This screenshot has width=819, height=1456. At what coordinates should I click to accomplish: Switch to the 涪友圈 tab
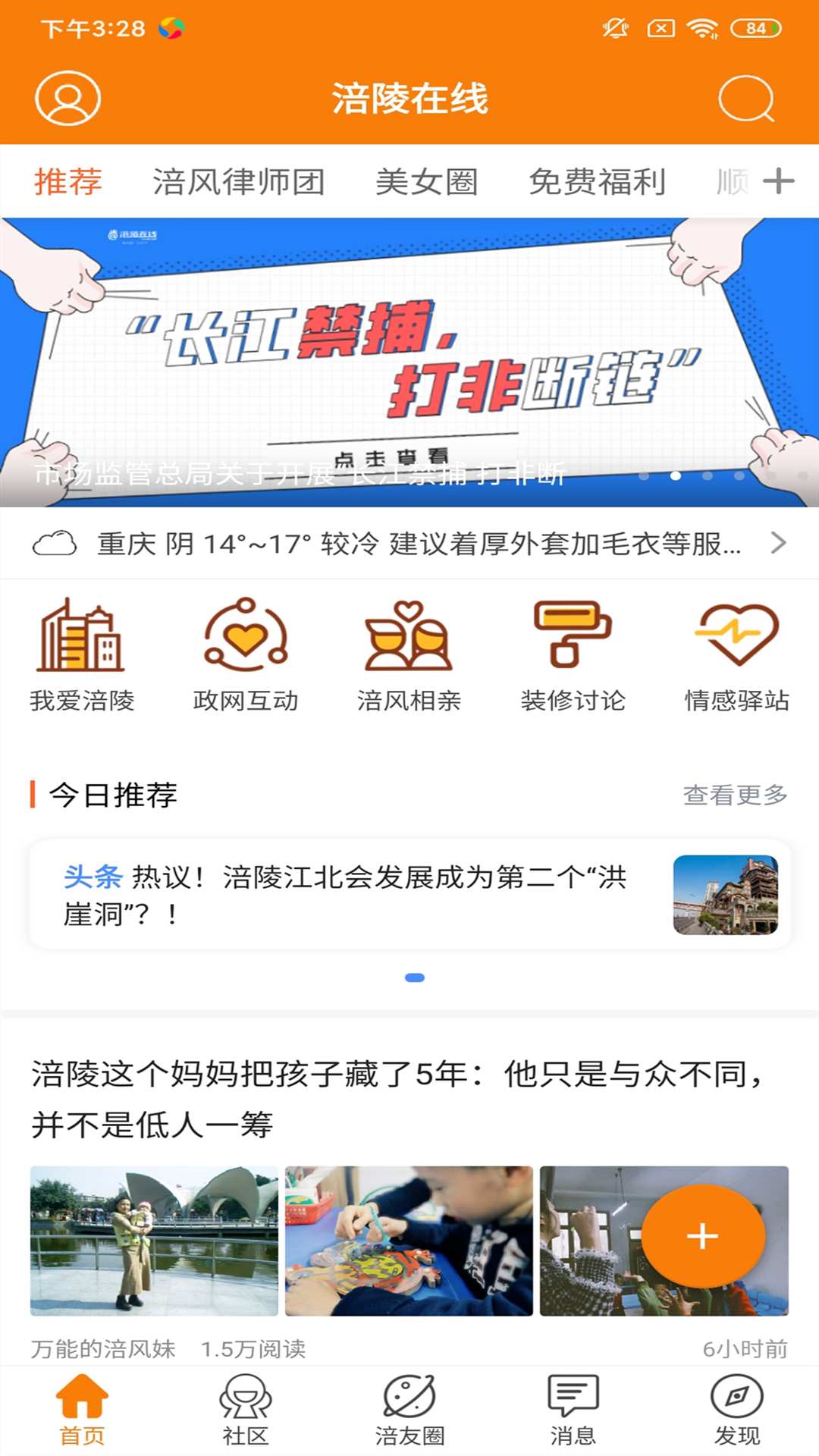tap(409, 1410)
